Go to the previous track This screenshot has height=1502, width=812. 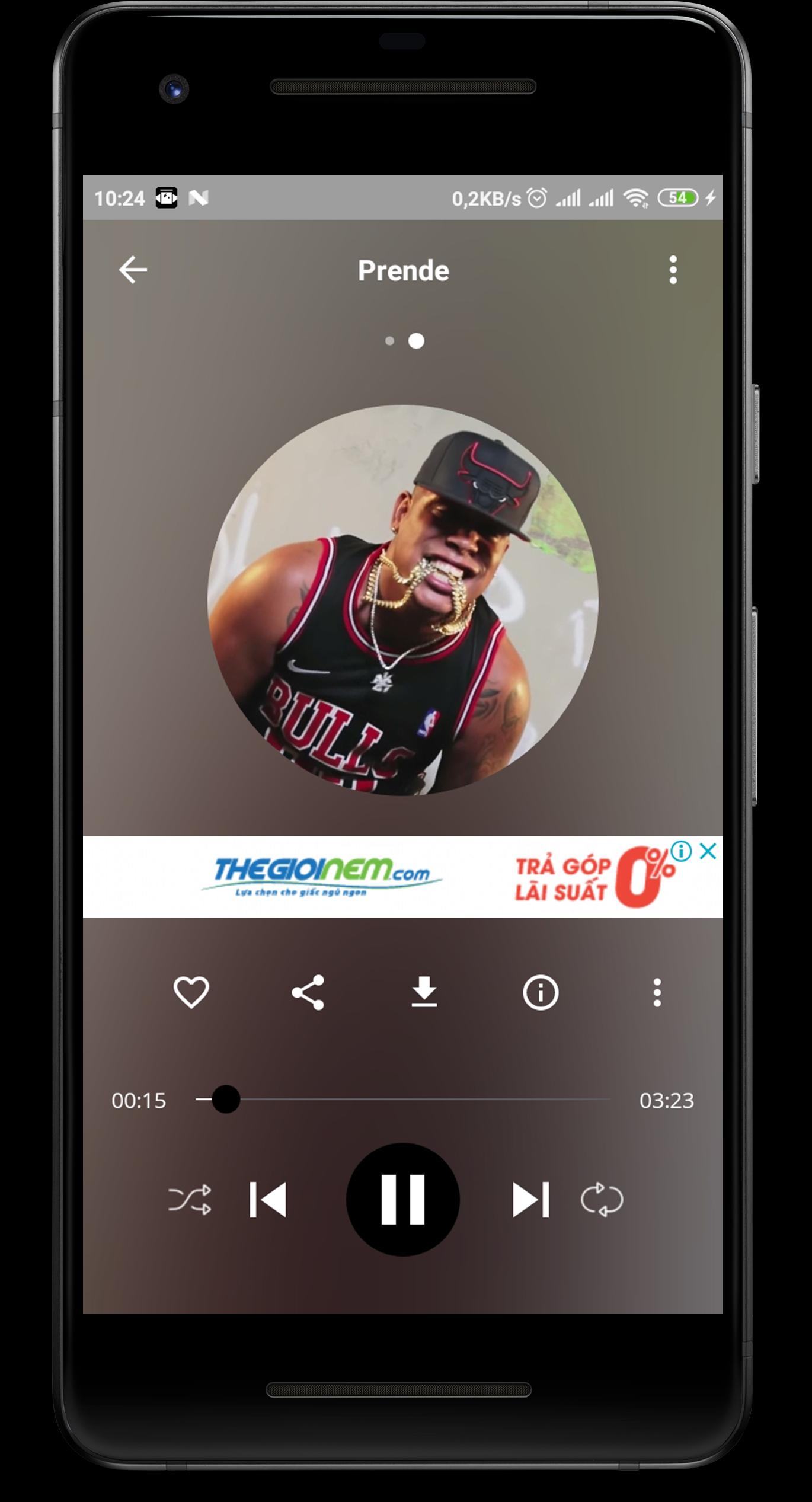268,1200
